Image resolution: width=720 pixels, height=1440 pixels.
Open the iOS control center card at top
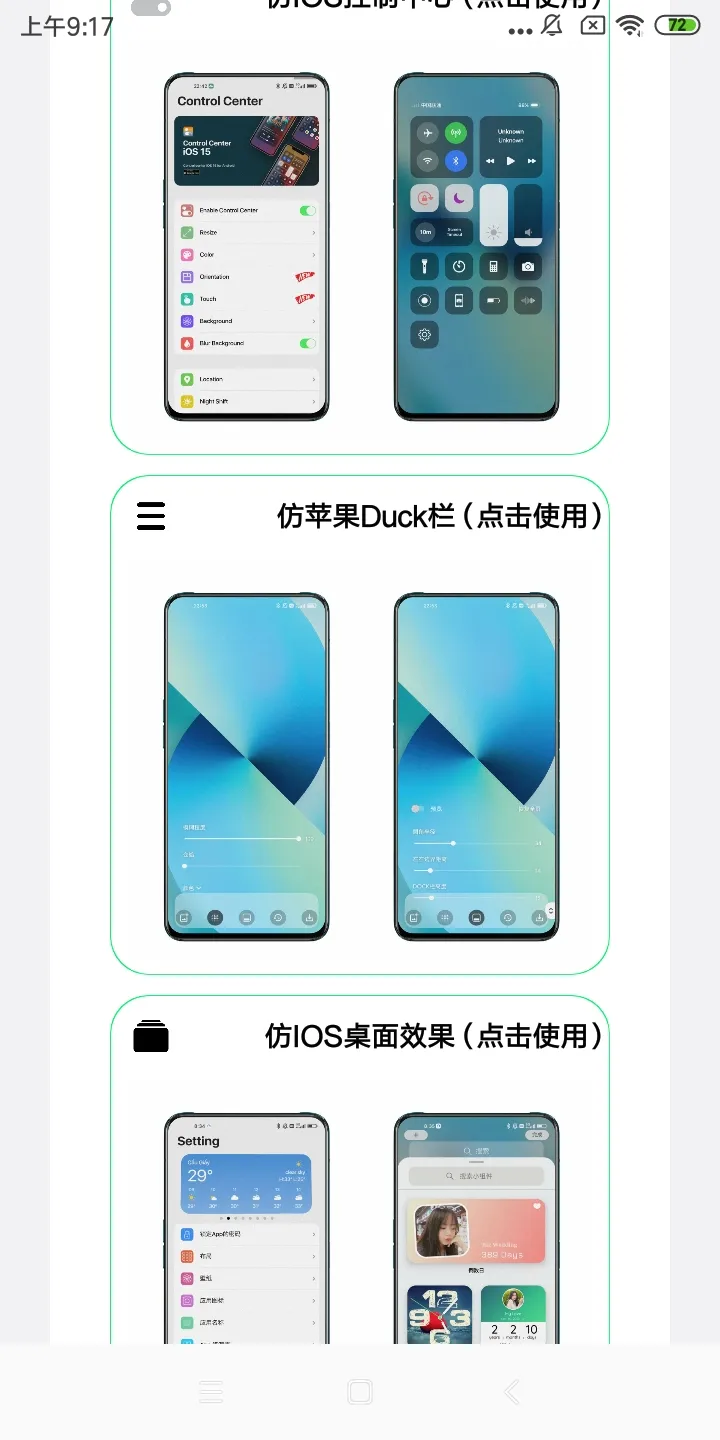360,227
